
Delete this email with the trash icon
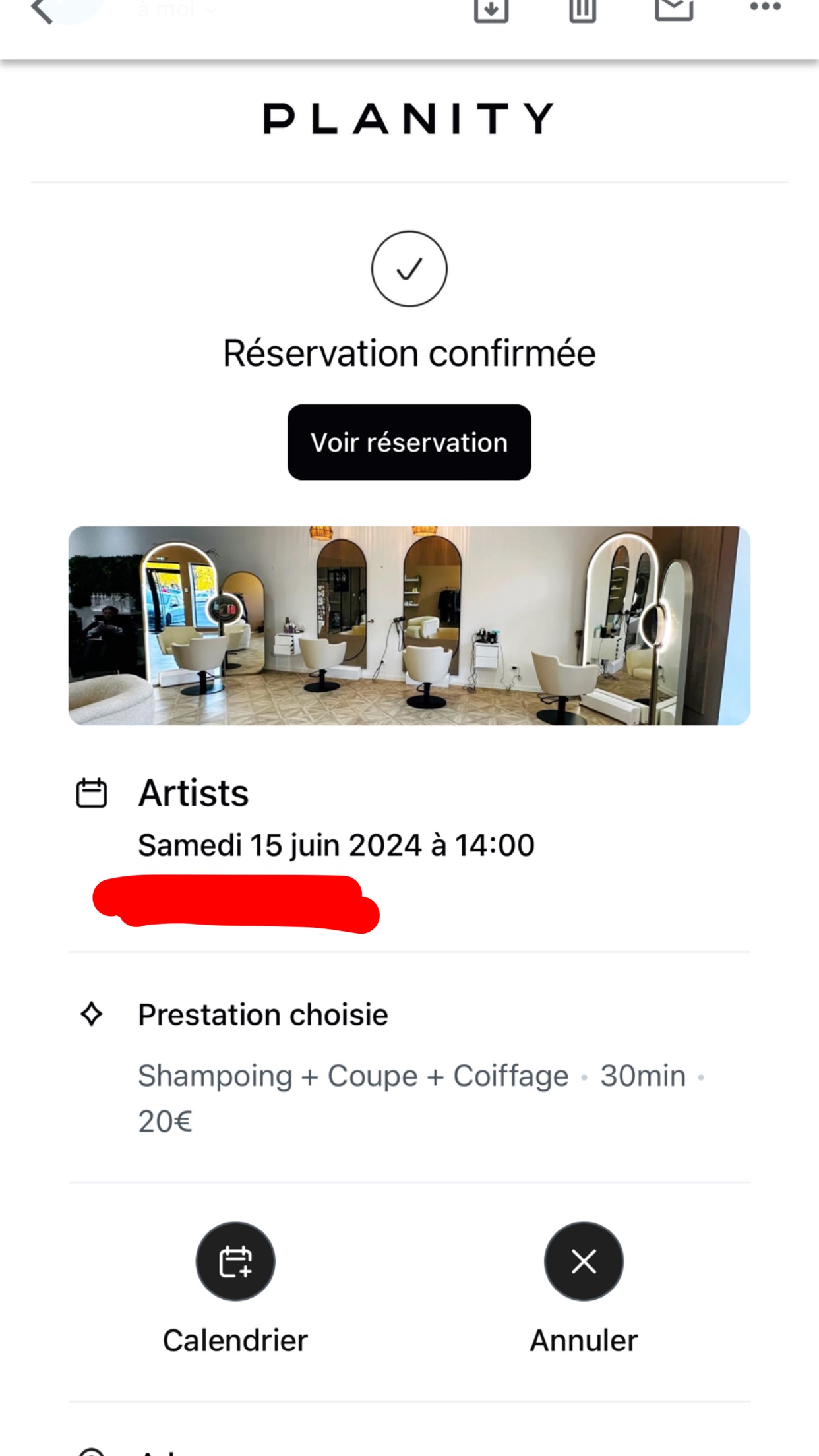(582, 9)
